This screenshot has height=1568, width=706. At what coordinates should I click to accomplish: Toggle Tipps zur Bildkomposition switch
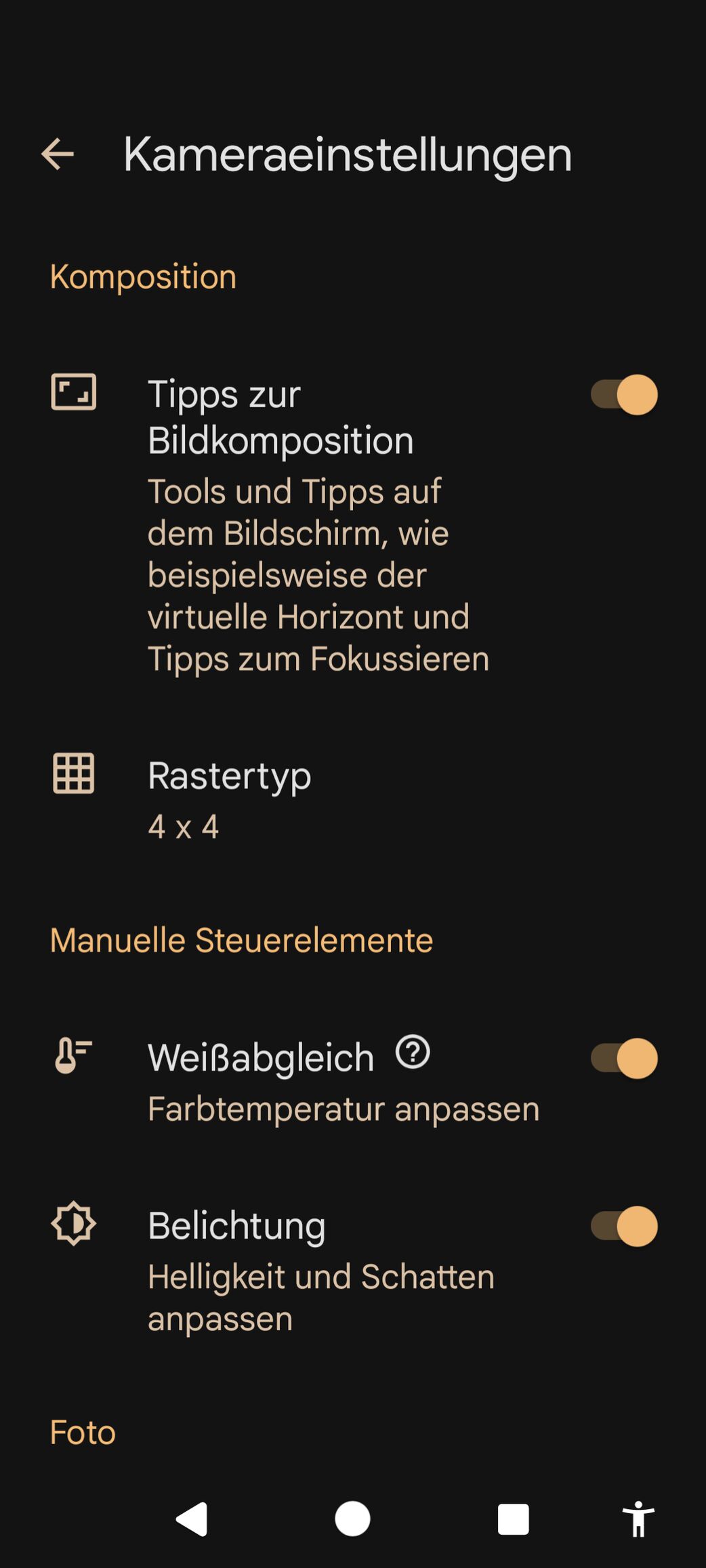click(x=624, y=395)
